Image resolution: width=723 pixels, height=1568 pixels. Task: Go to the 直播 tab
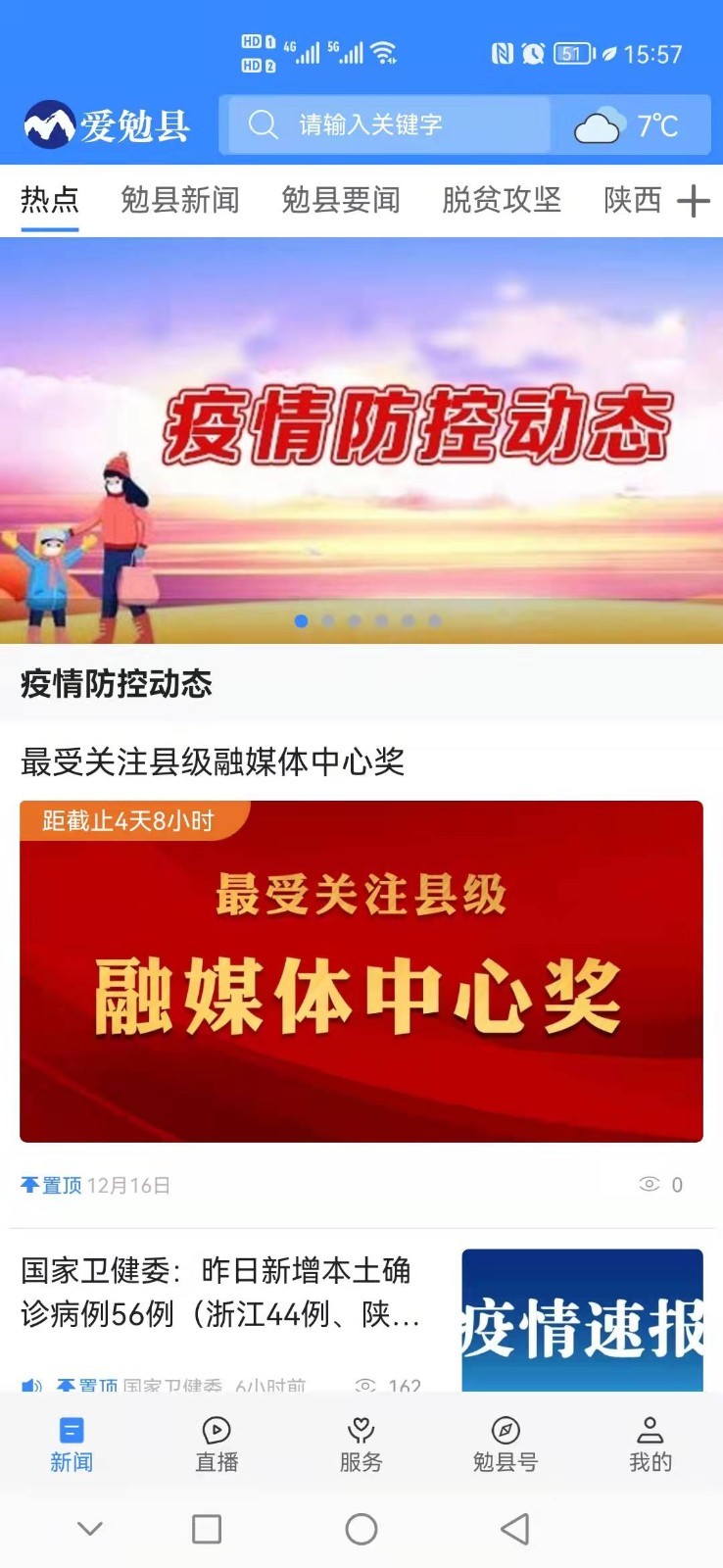coord(217,1445)
